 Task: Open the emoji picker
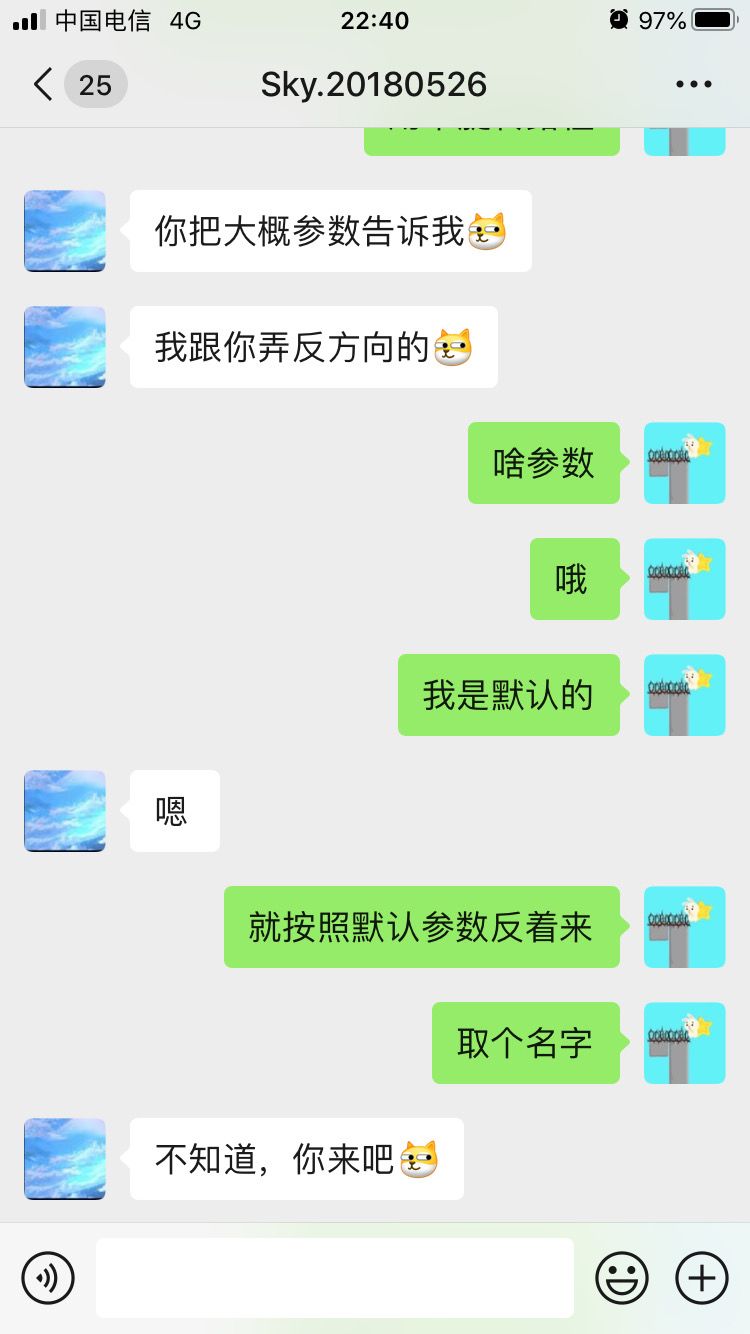[x=621, y=1277]
